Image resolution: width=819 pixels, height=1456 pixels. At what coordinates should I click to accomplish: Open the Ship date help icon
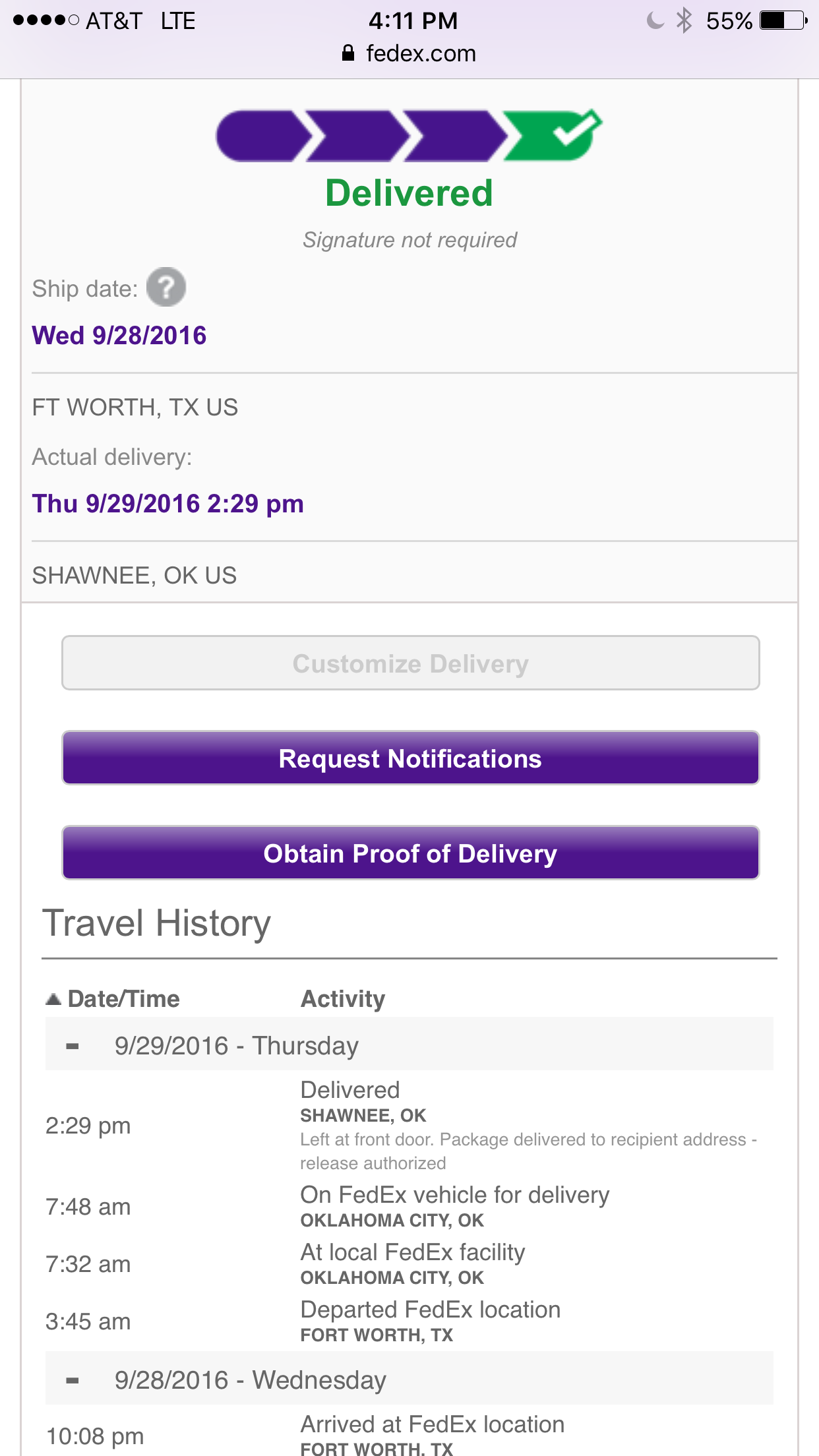(166, 287)
